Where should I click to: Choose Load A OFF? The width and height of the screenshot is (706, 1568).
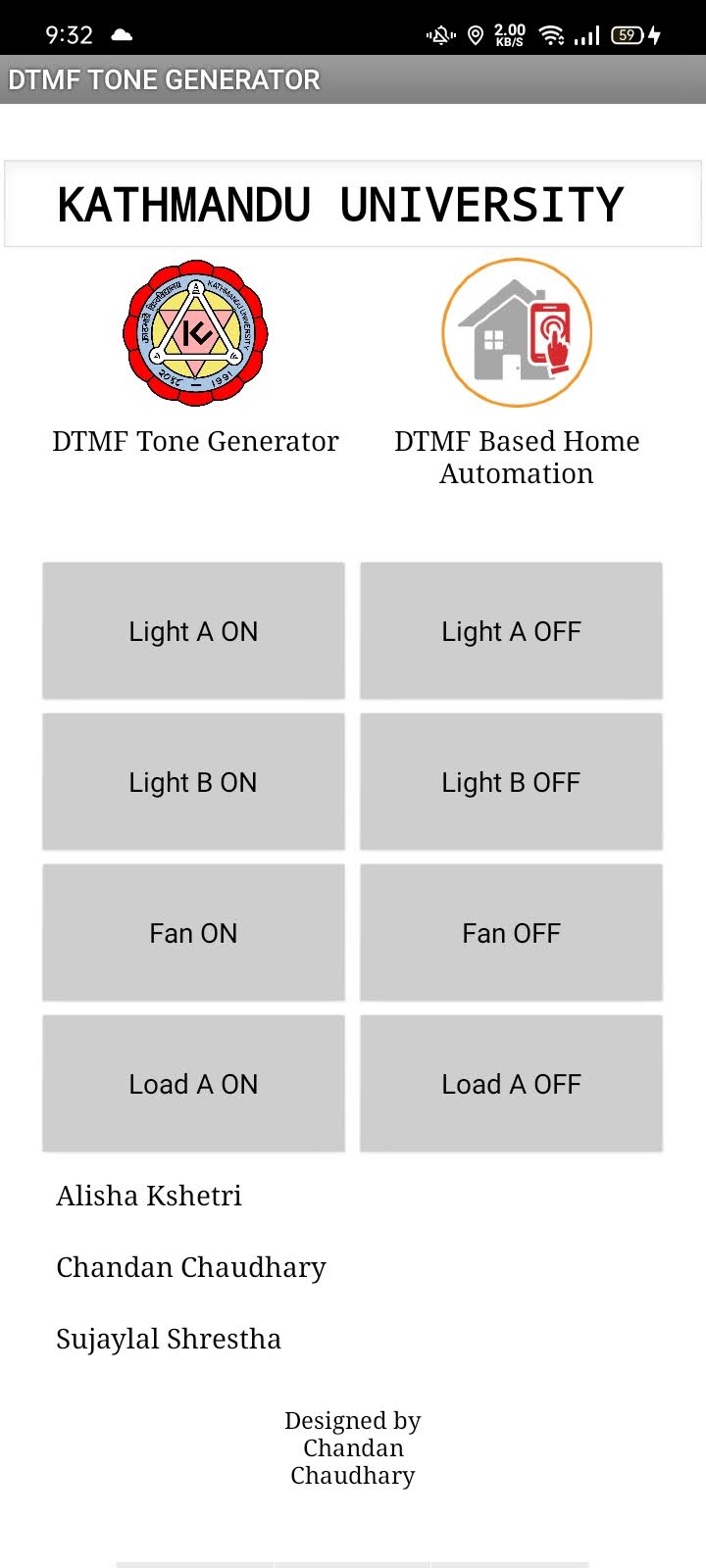coord(511,1084)
